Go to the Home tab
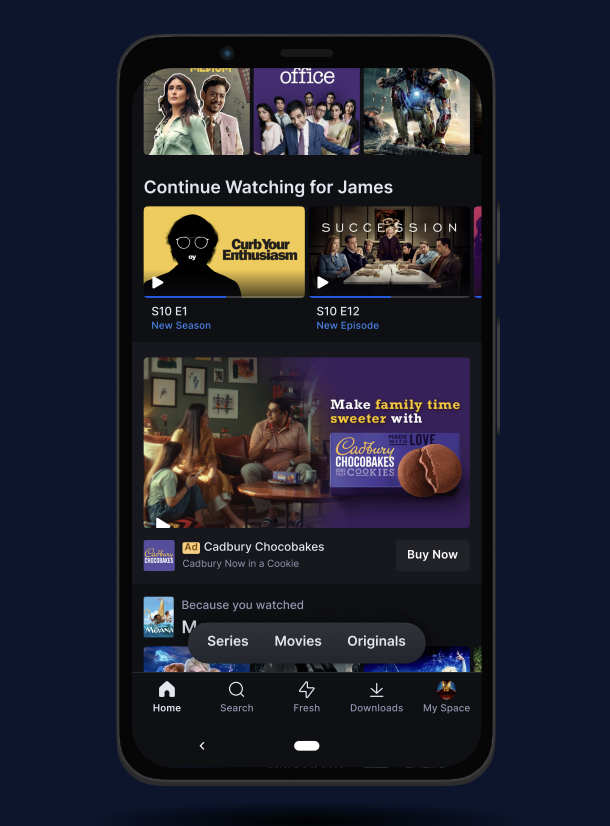This screenshot has width=610, height=826. tap(167, 696)
